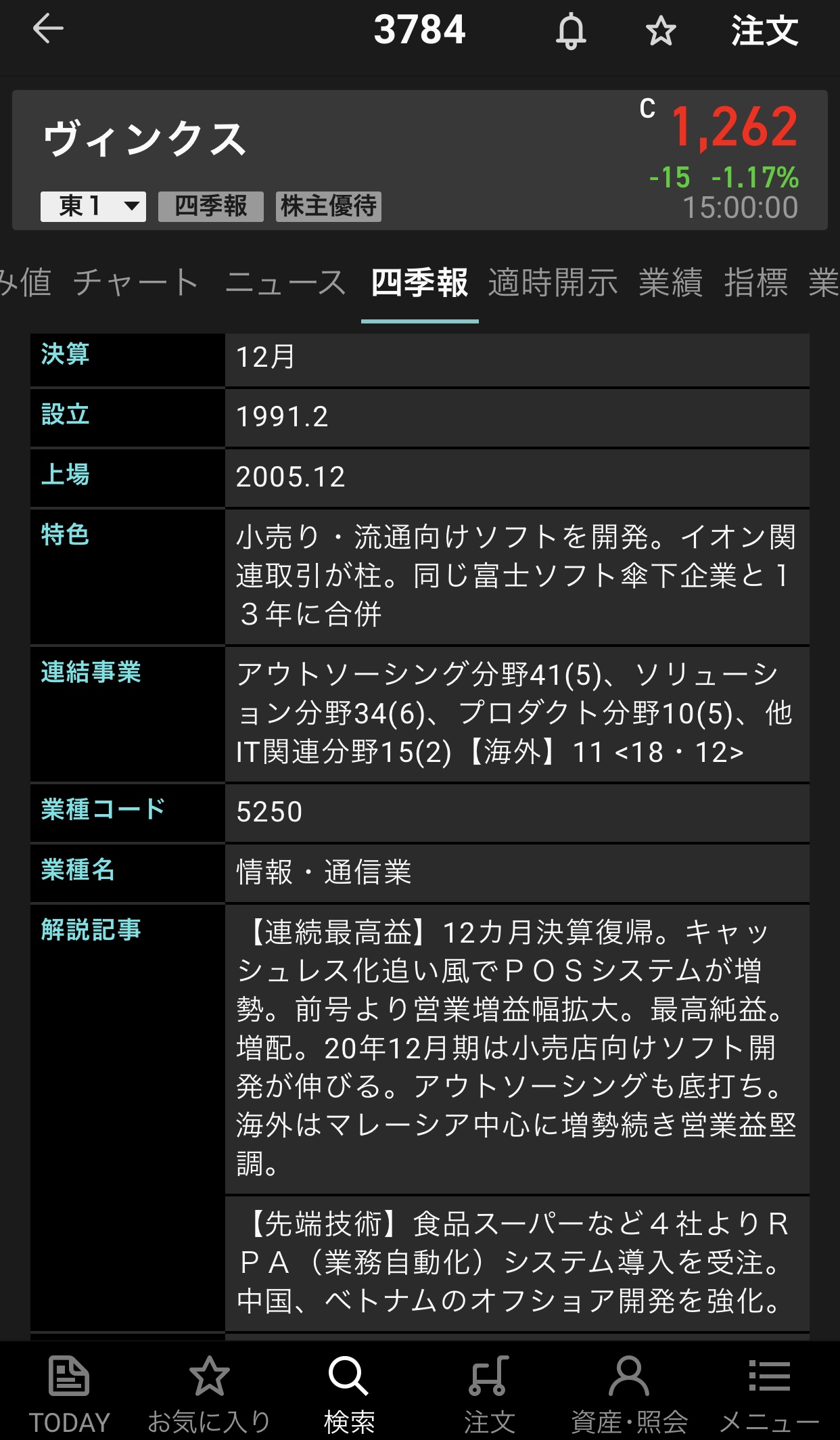840x1440 pixels.
Task: Open the 株主優待 badge
Action: click(x=329, y=206)
